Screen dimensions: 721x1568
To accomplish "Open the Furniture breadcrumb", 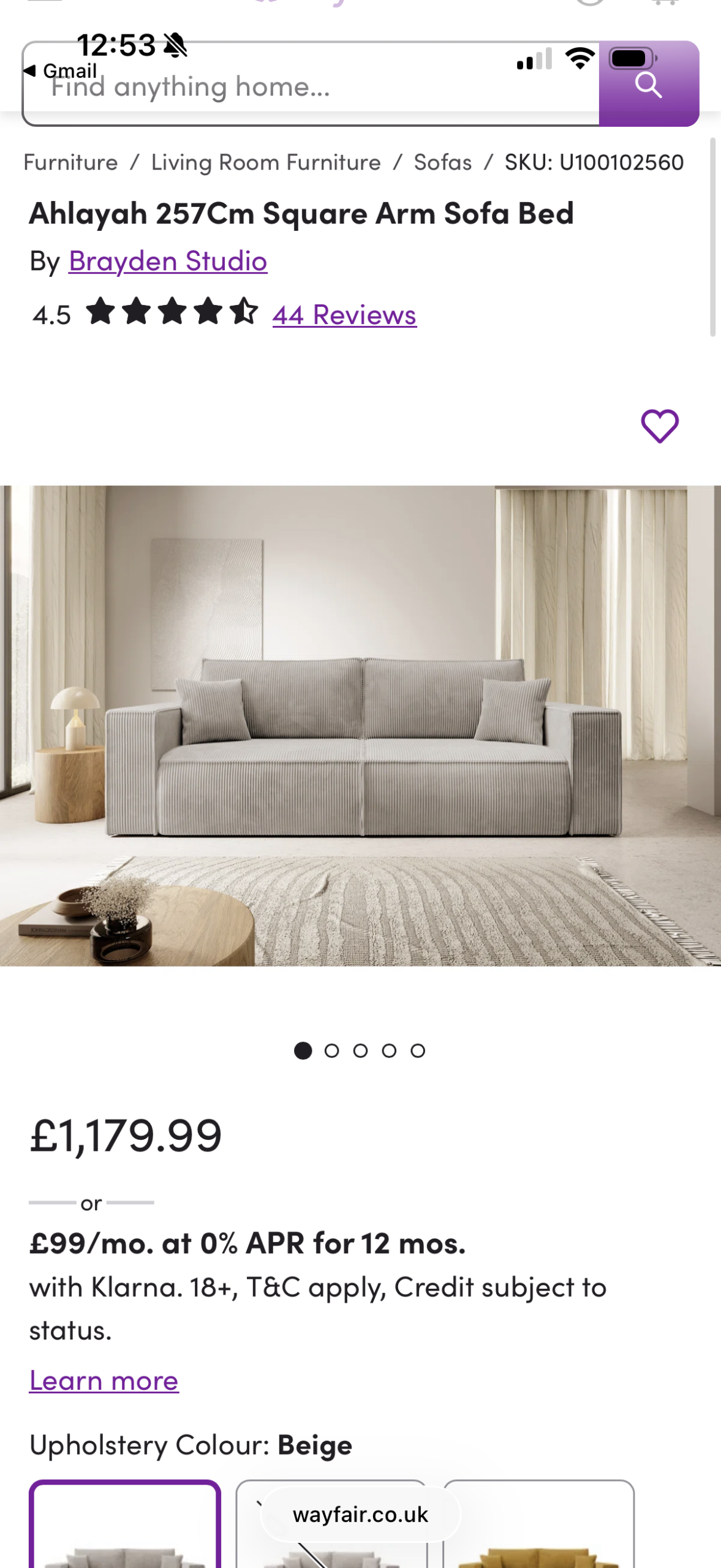I will coord(70,162).
